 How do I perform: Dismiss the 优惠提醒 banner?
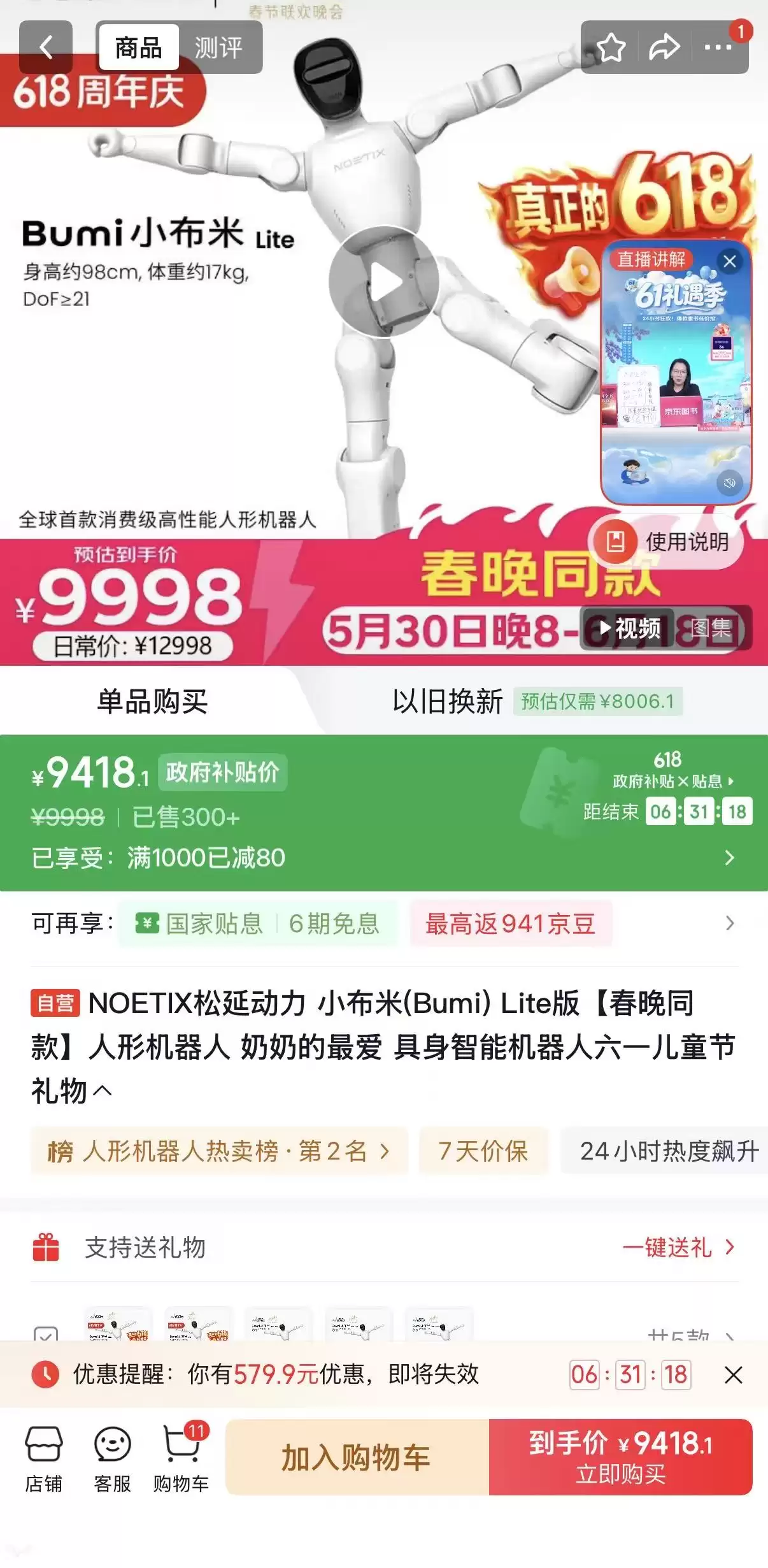pyautogui.click(x=734, y=1375)
